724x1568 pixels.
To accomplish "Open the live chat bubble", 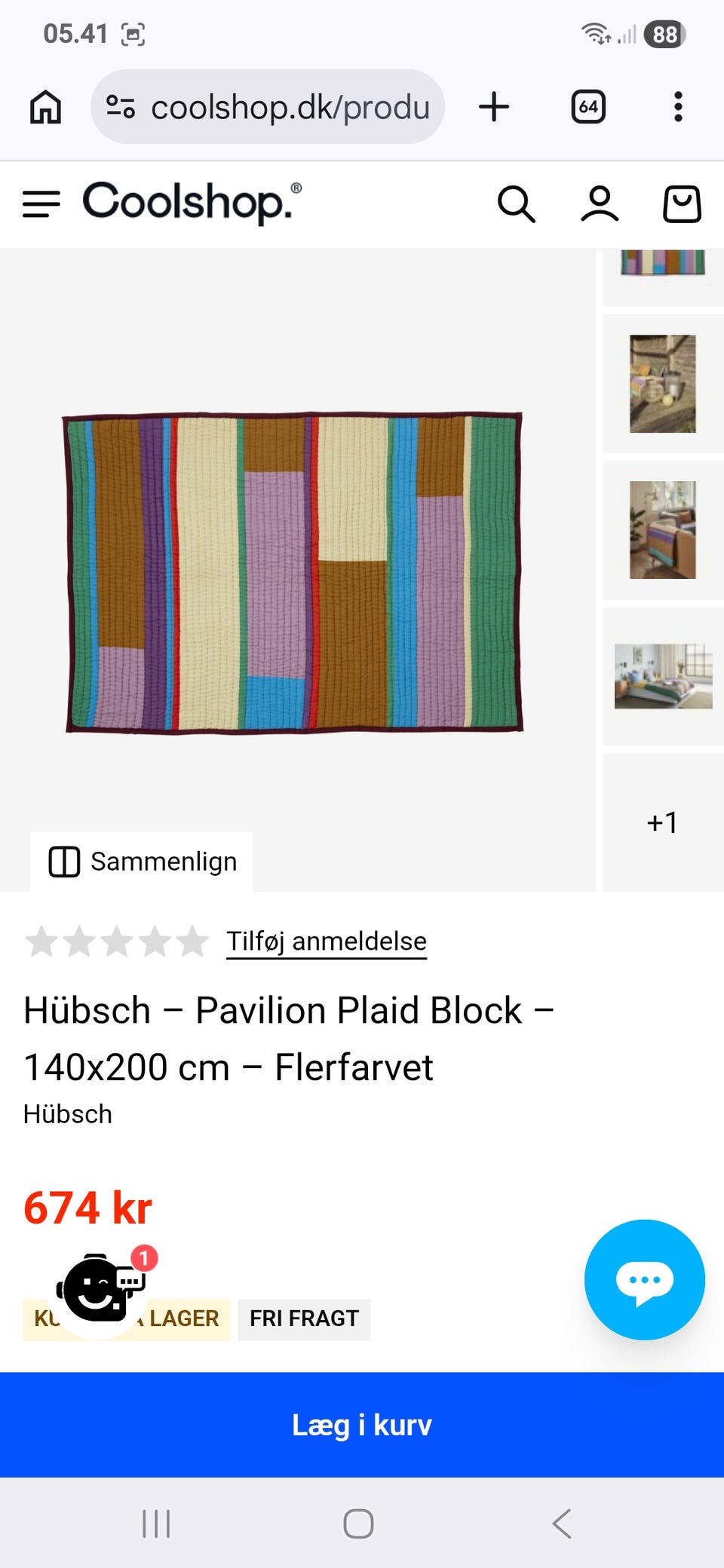I will coord(645,1279).
